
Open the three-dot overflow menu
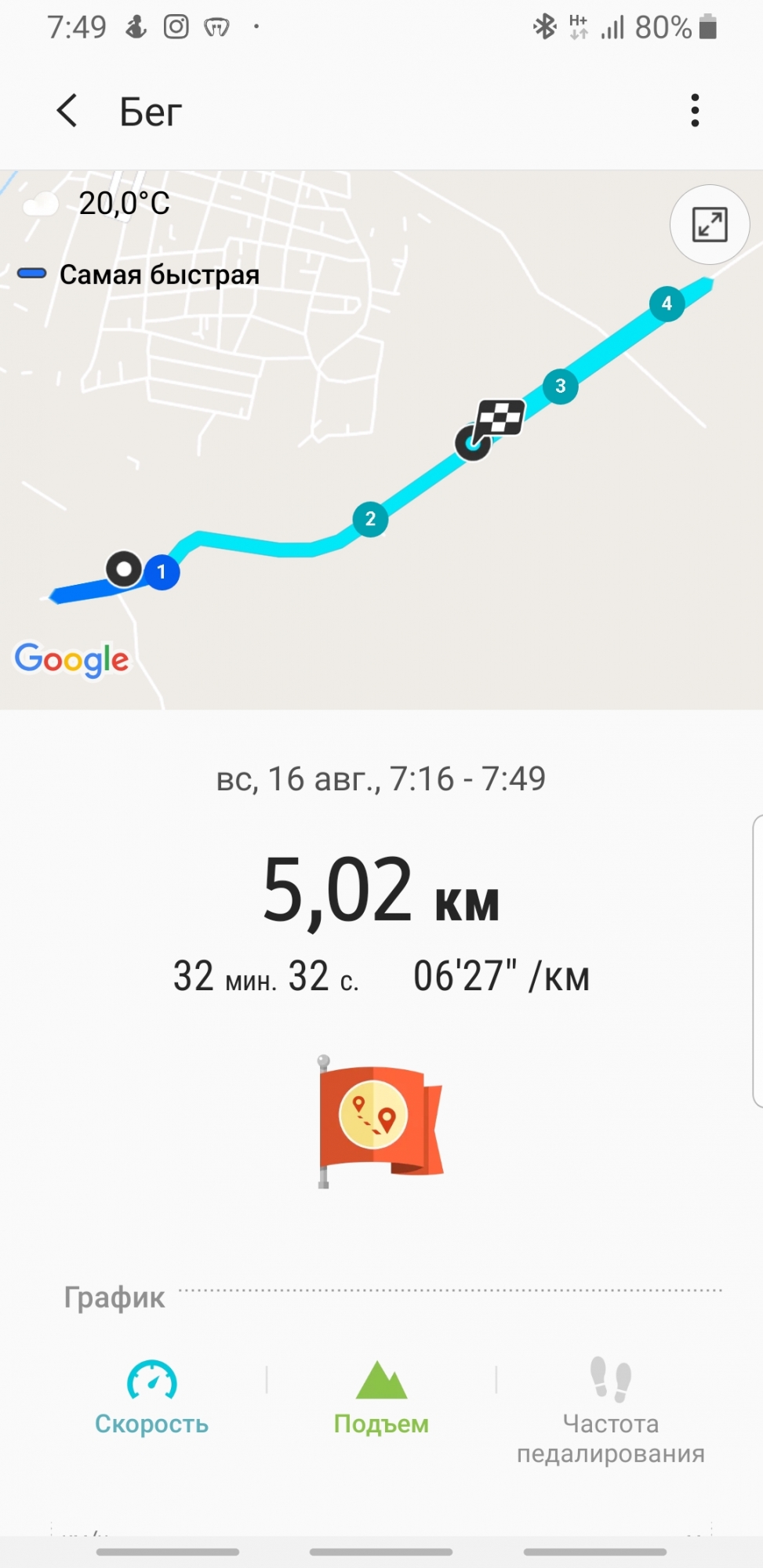tap(695, 111)
